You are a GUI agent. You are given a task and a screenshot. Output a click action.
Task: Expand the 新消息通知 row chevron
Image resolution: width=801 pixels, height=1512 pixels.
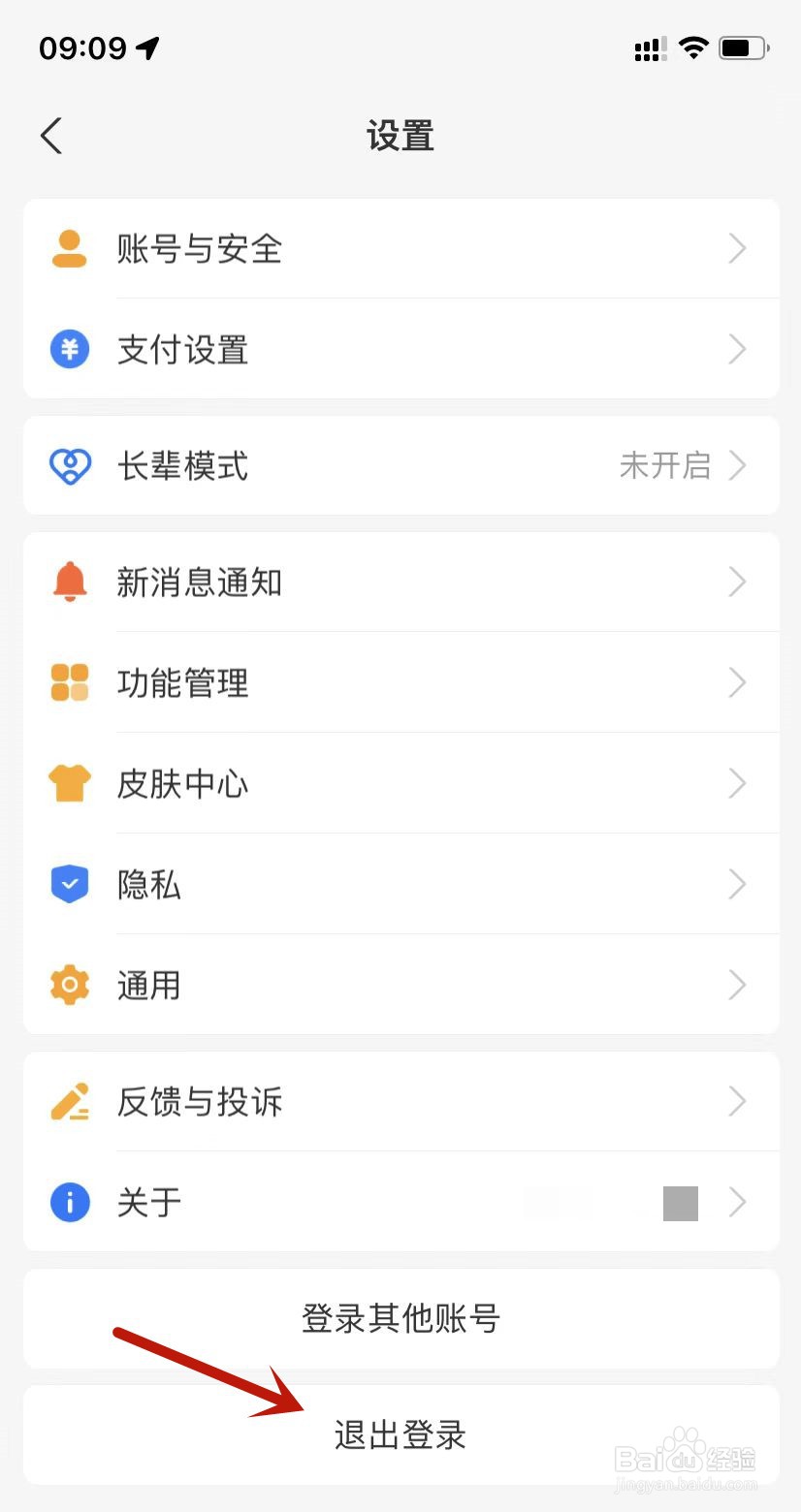[x=737, y=582]
